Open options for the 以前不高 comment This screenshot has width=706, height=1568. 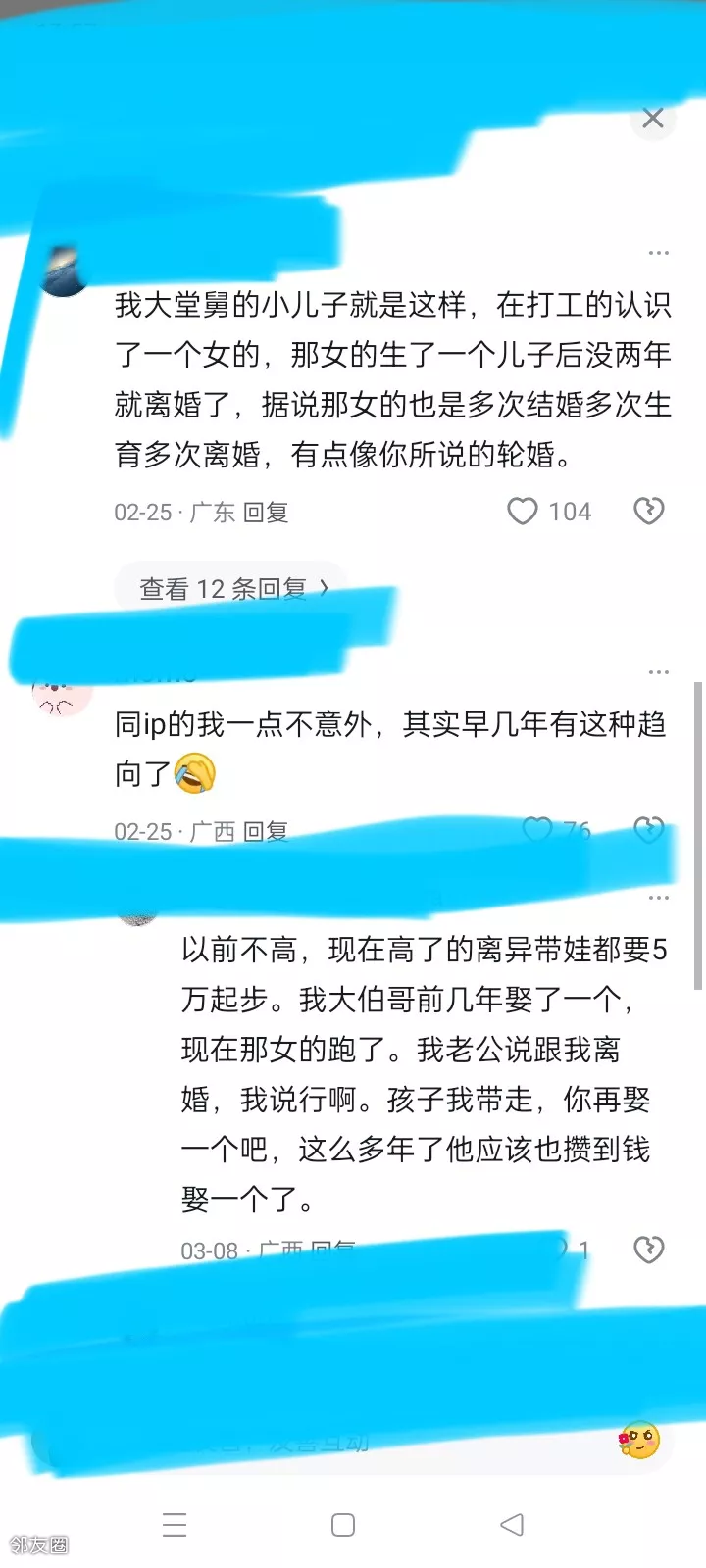(659, 898)
